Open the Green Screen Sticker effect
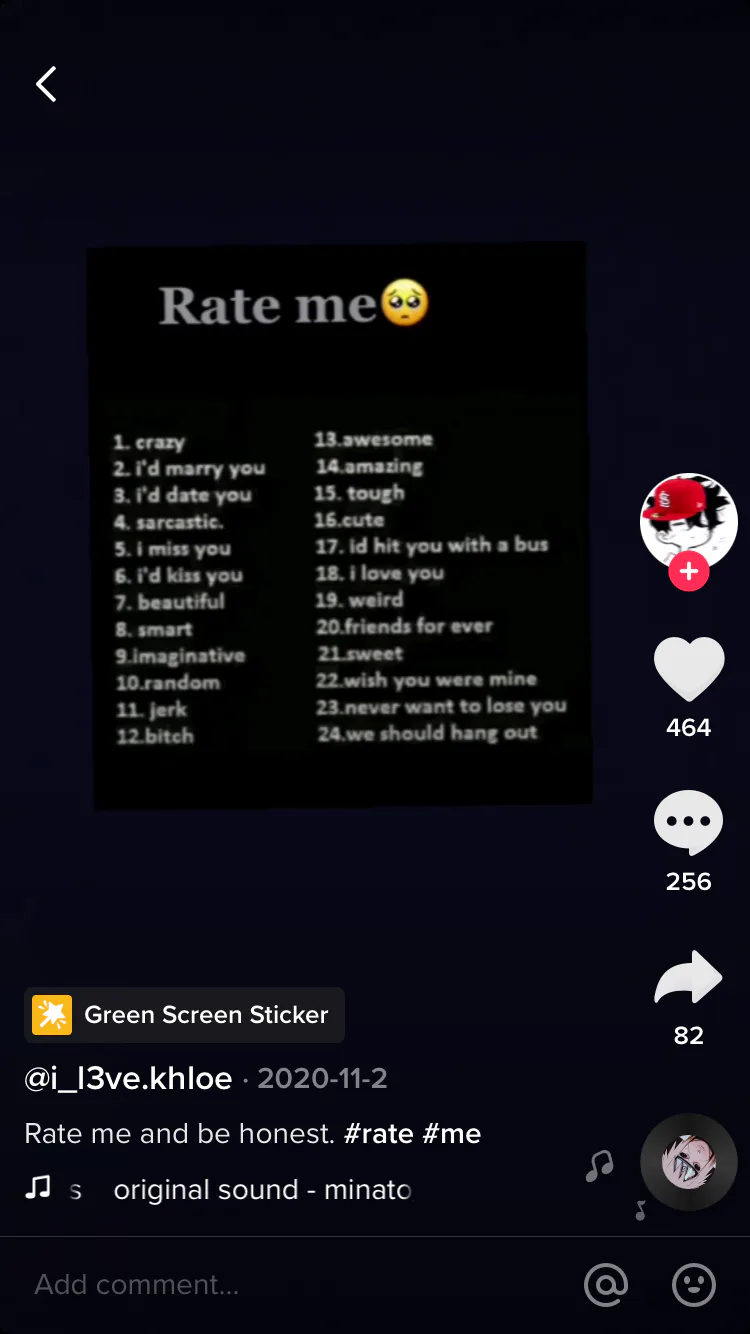Image resolution: width=750 pixels, height=1334 pixels. pyautogui.click(x=185, y=1015)
